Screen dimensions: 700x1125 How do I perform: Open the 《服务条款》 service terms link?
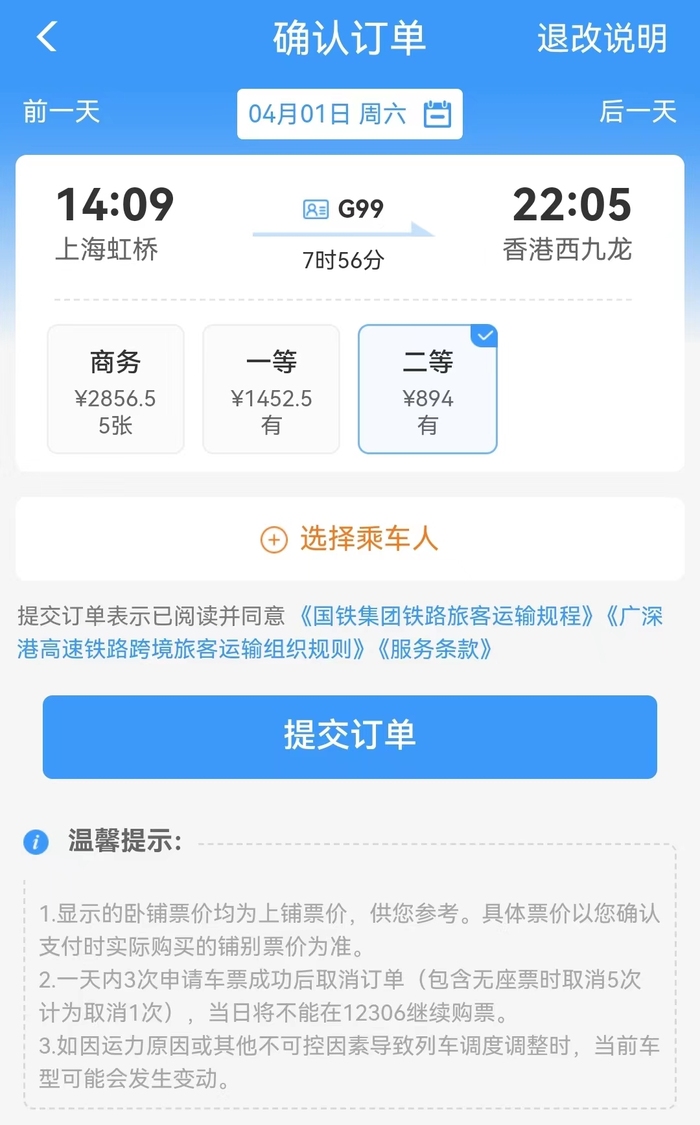coord(435,649)
